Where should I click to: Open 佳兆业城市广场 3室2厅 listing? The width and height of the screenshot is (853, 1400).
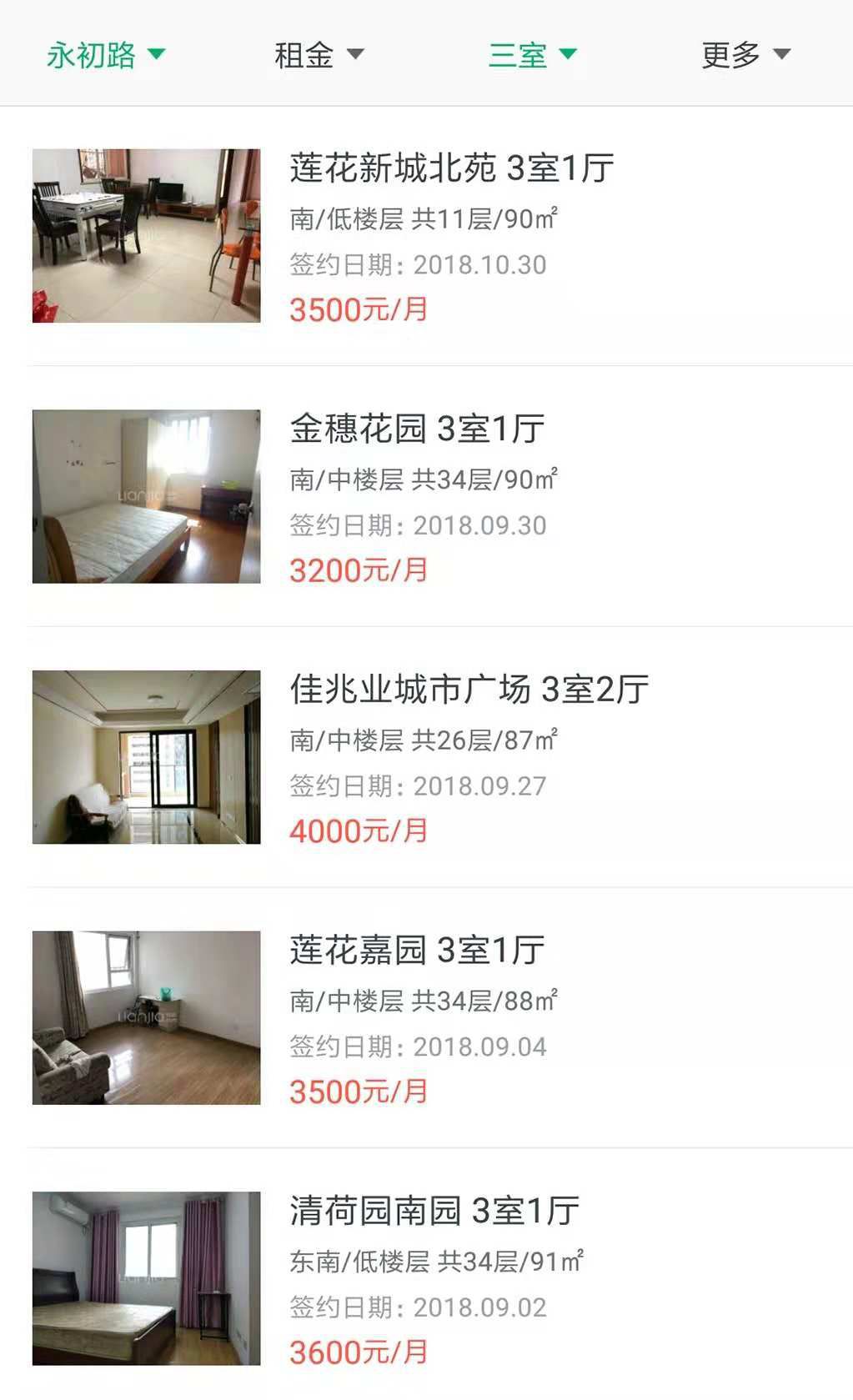coord(469,690)
